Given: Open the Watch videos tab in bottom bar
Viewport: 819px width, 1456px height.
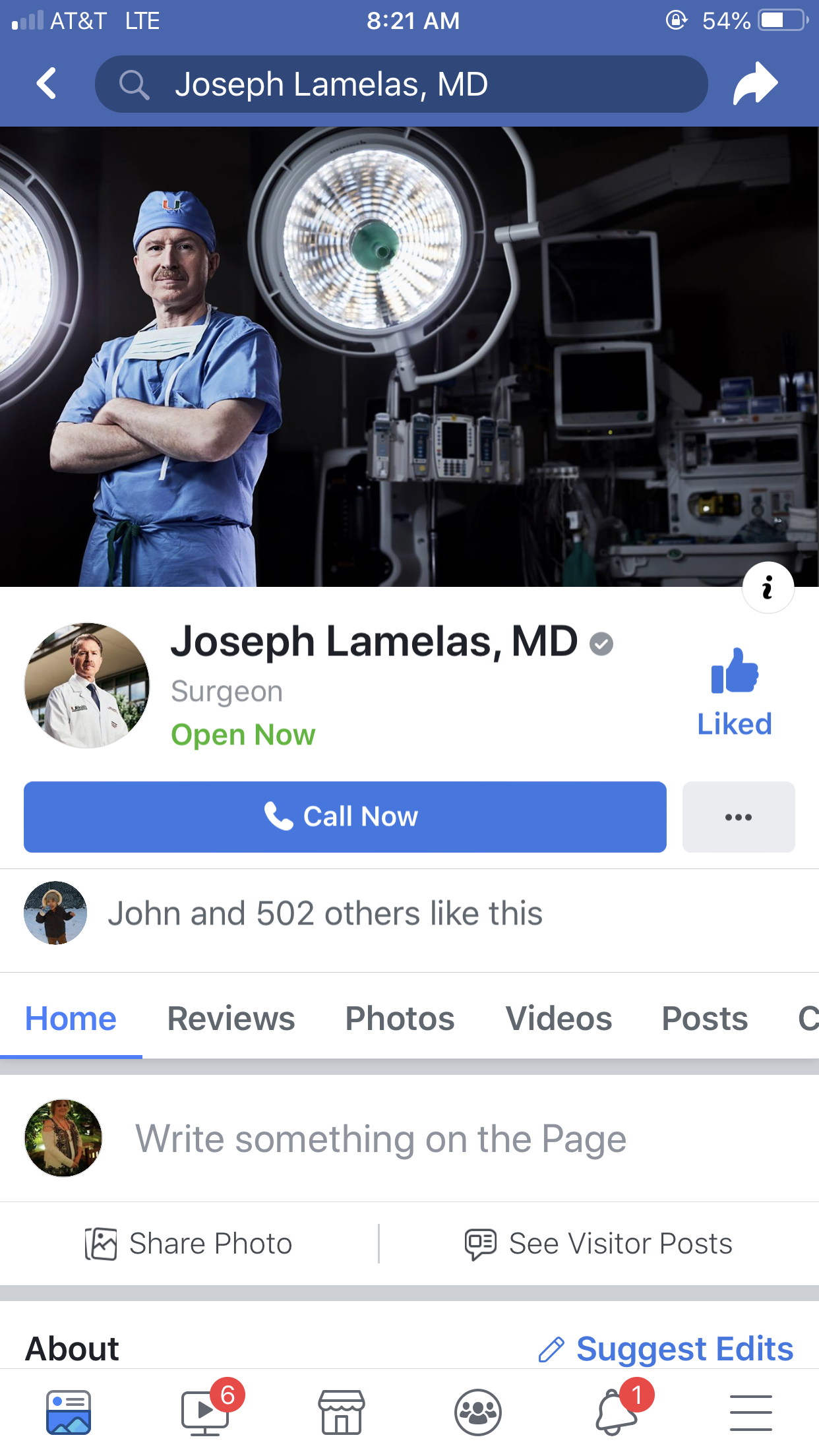Looking at the screenshot, I should coord(205,1413).
